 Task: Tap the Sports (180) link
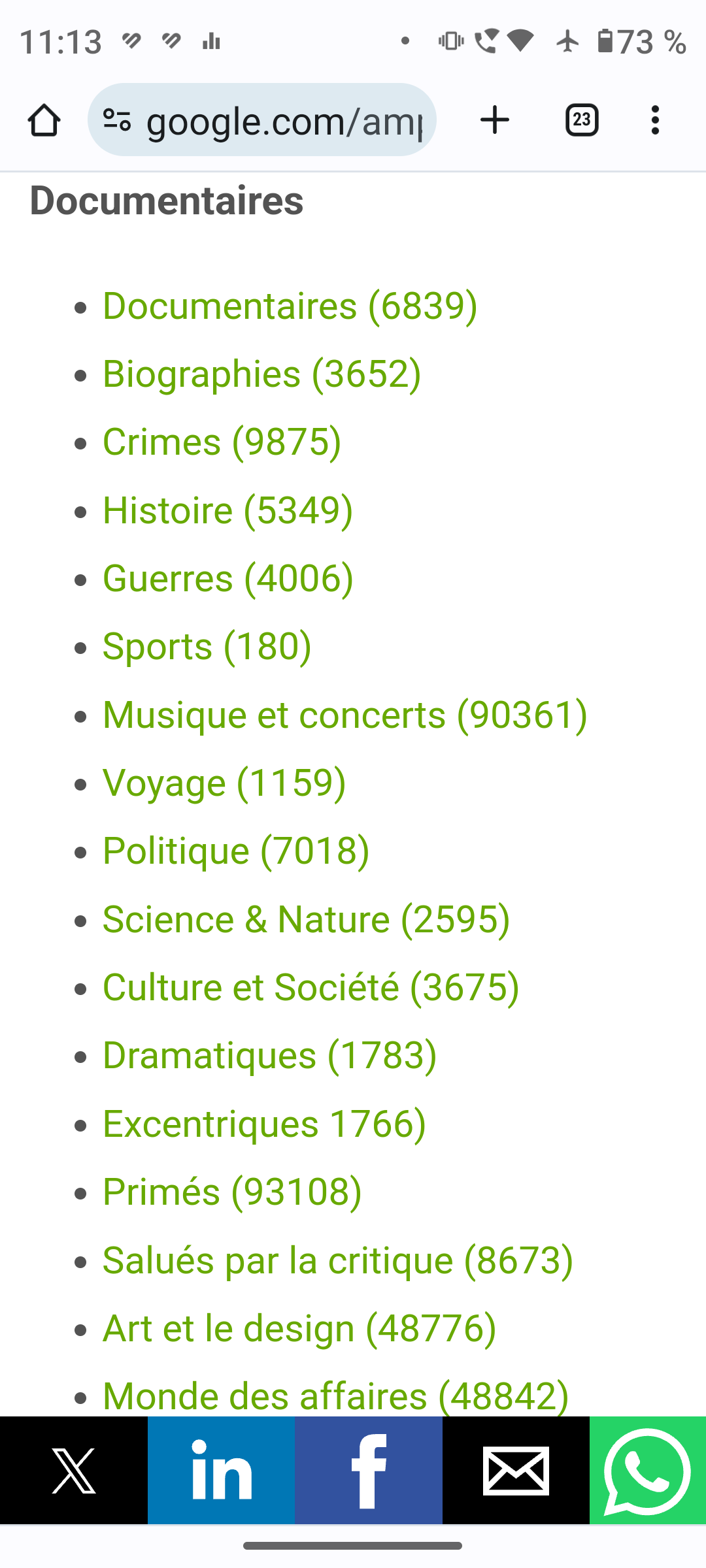[x=207, y=647]
